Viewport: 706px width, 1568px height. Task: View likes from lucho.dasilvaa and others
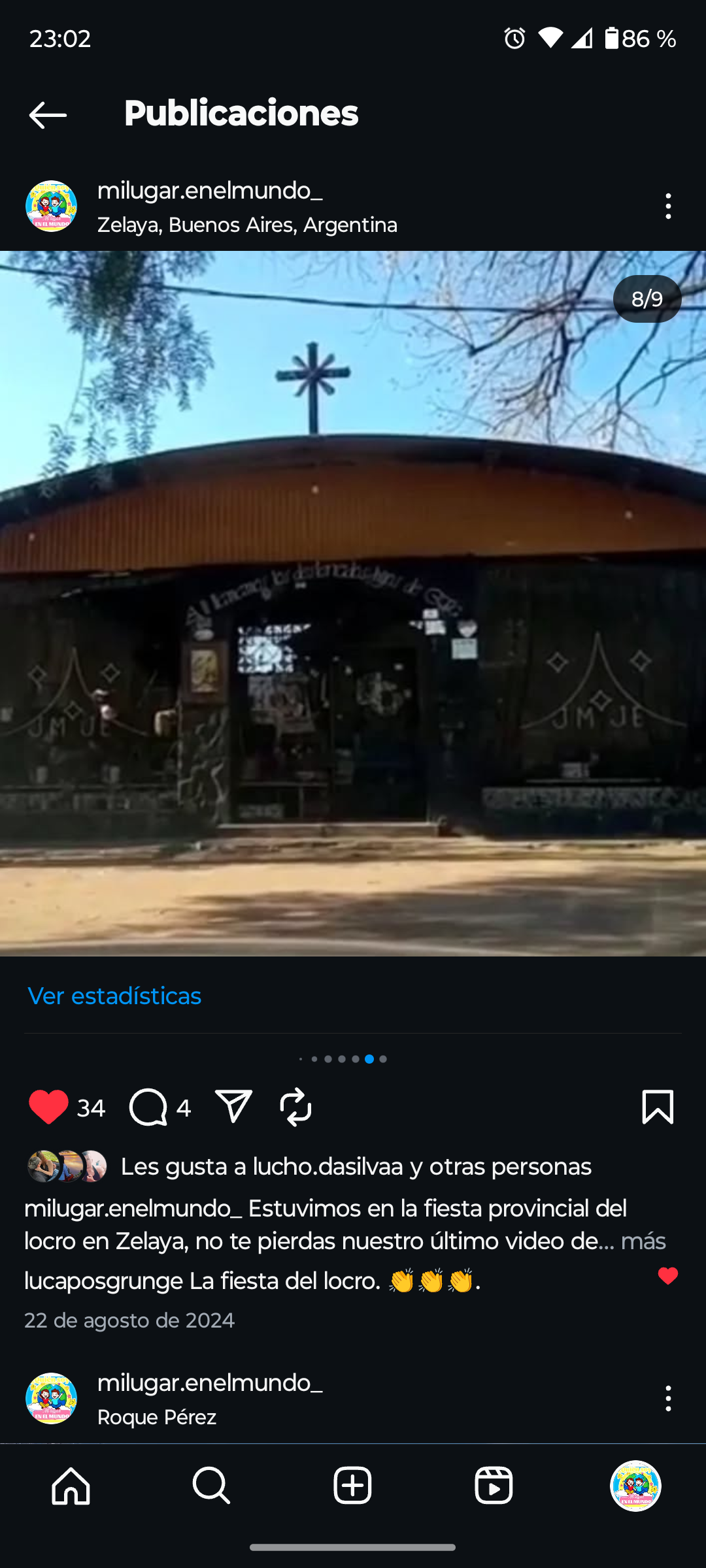point(356,1167)
